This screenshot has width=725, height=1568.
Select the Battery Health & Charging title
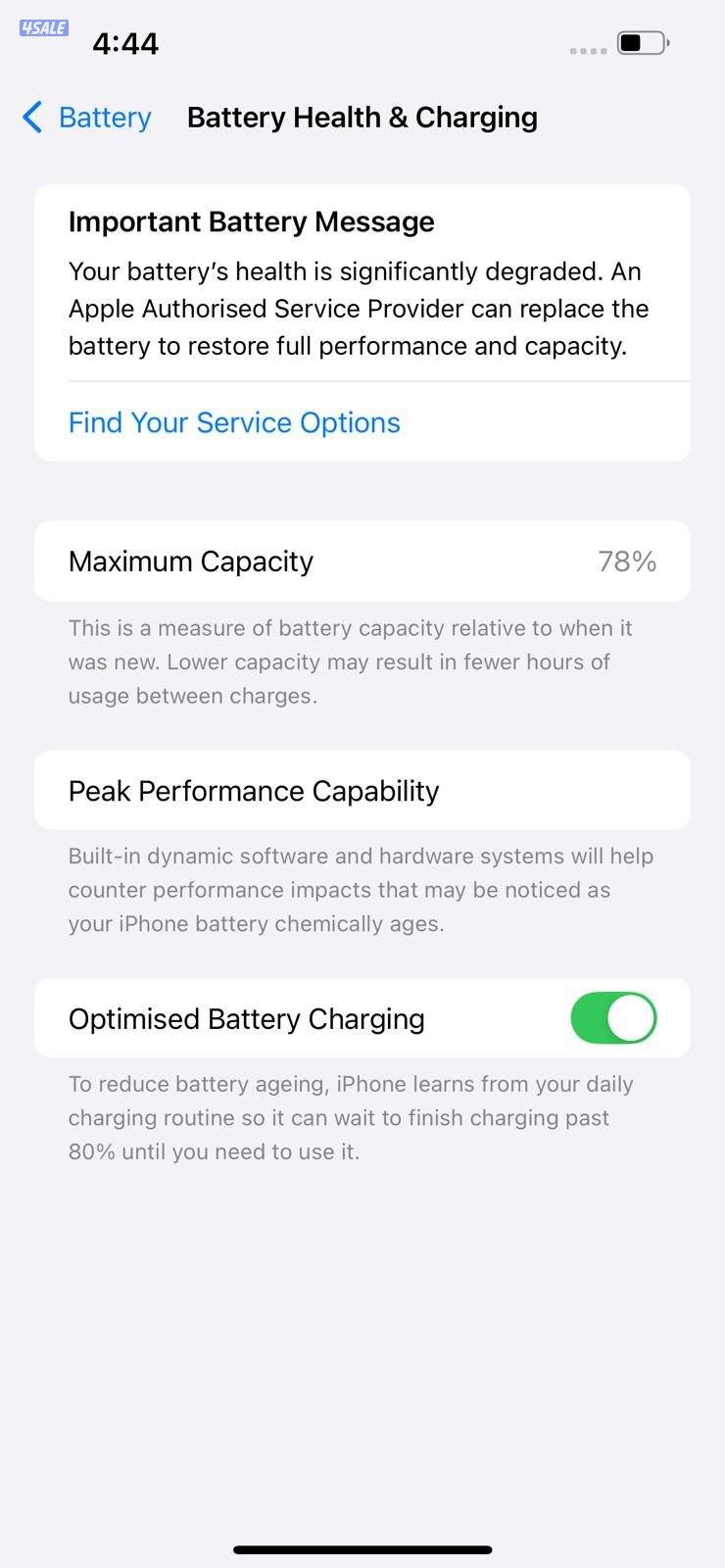362,117
